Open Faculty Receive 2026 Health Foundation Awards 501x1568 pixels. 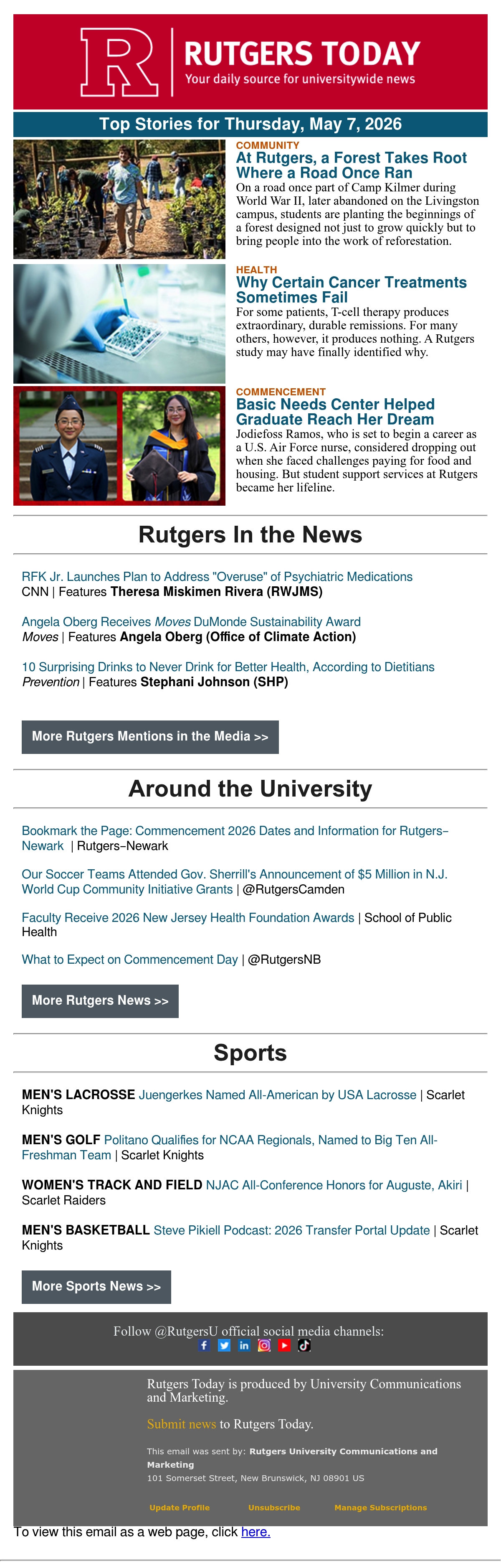coord(188,917)
